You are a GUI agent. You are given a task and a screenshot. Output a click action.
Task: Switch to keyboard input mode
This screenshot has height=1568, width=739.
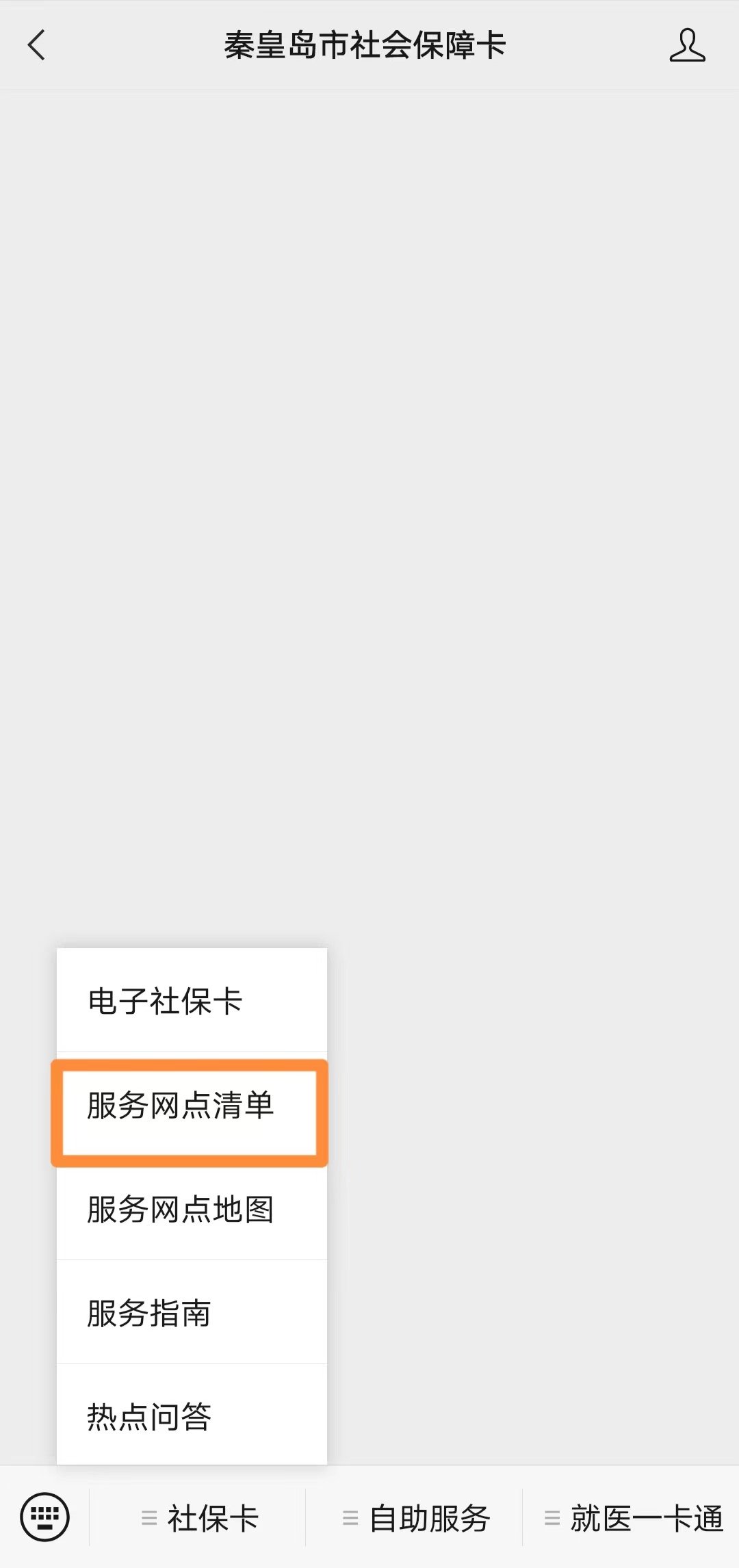tap(45, 1517)
